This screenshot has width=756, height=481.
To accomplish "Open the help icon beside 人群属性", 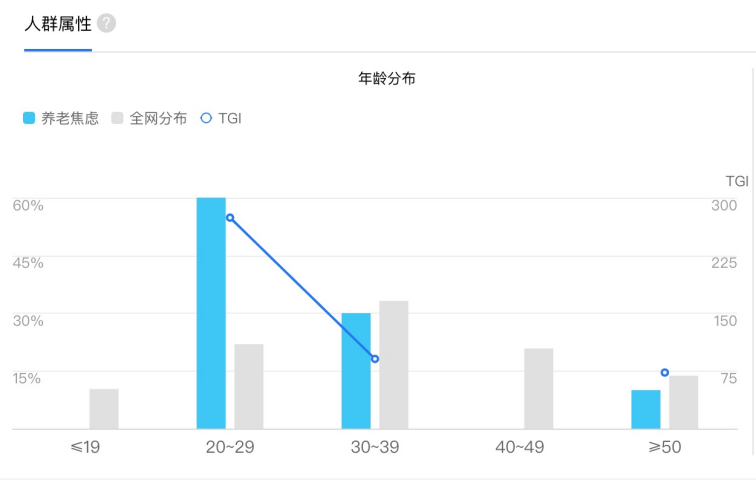I will point(106,23).
